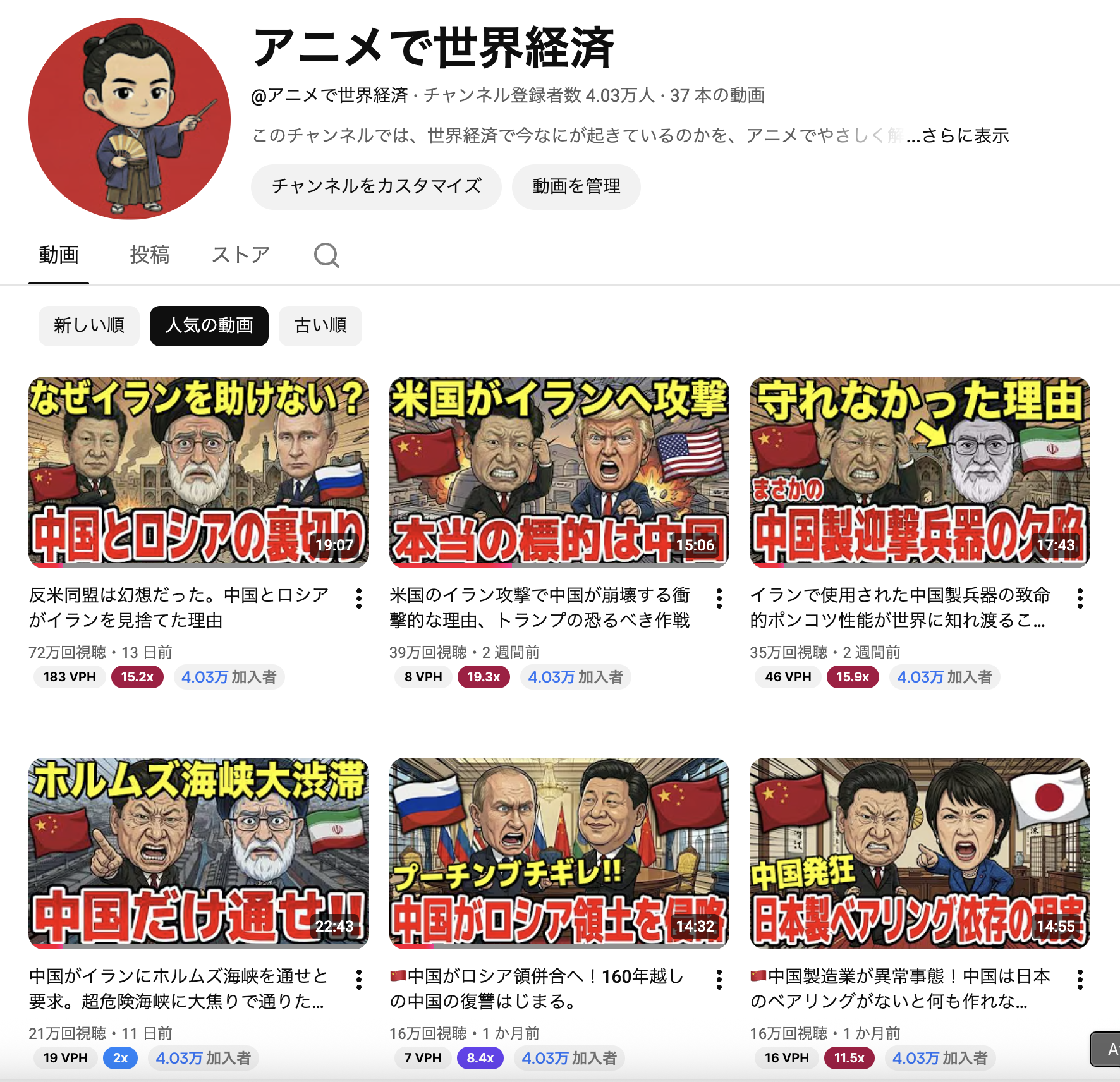
Task: Open the options menu for 米国のイラン攻撃 video
Action: click(x=719, y=598)
